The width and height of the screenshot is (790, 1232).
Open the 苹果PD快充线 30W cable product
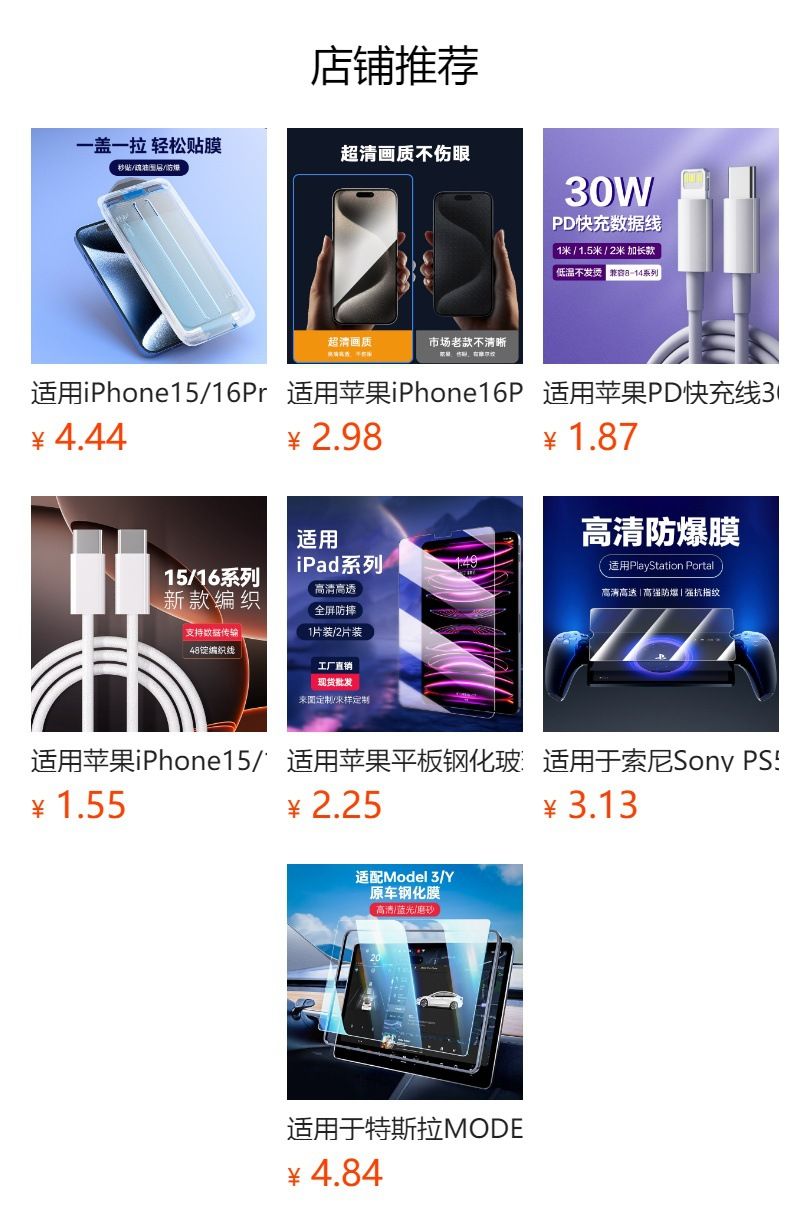pos(660,246)
